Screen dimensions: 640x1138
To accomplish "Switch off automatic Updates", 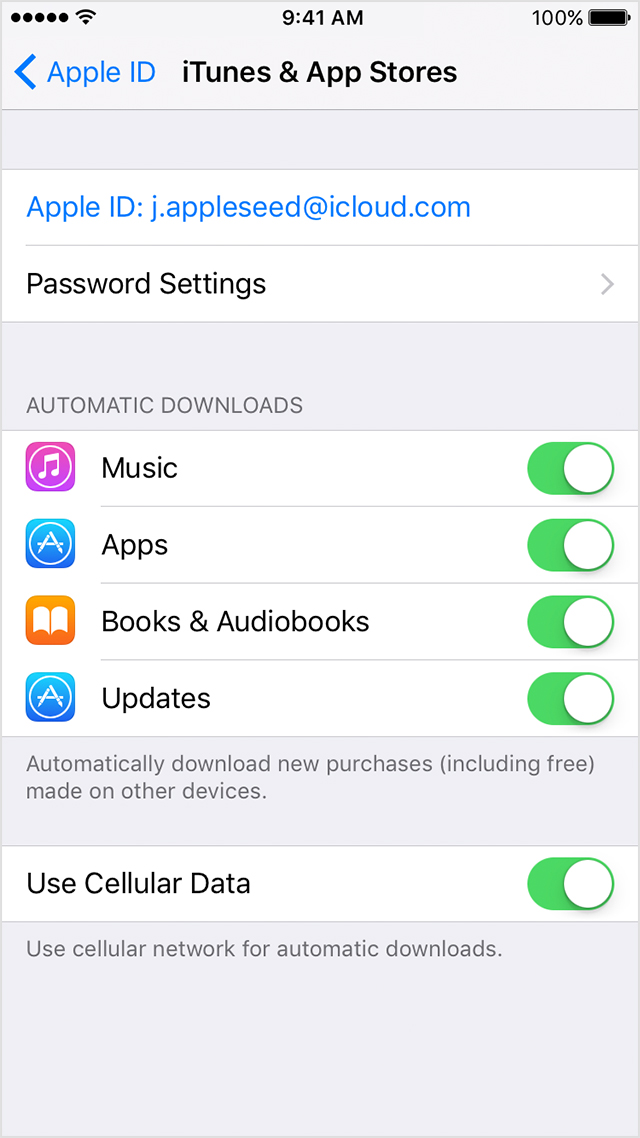I will click(x=570, y=699).
